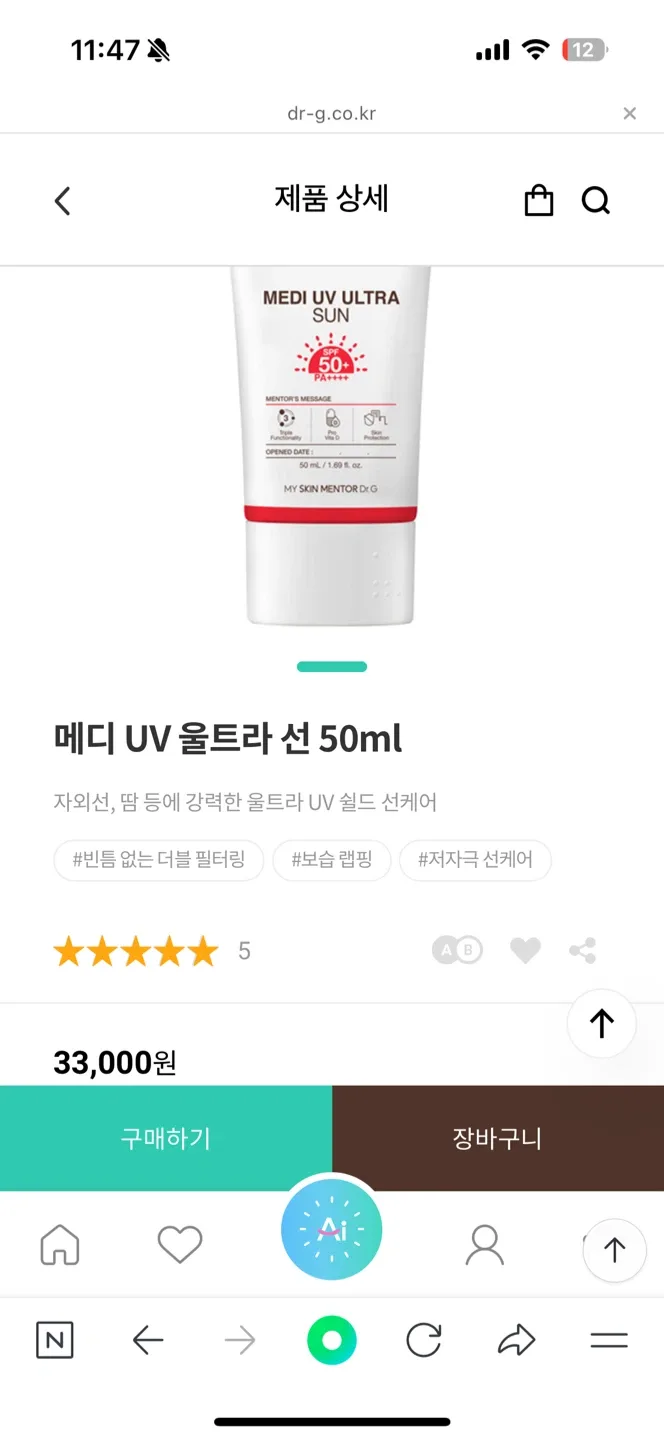Viewport: 664px width, 1440px height.
Task: Close the in-app browser window
Action: [629, 114]
